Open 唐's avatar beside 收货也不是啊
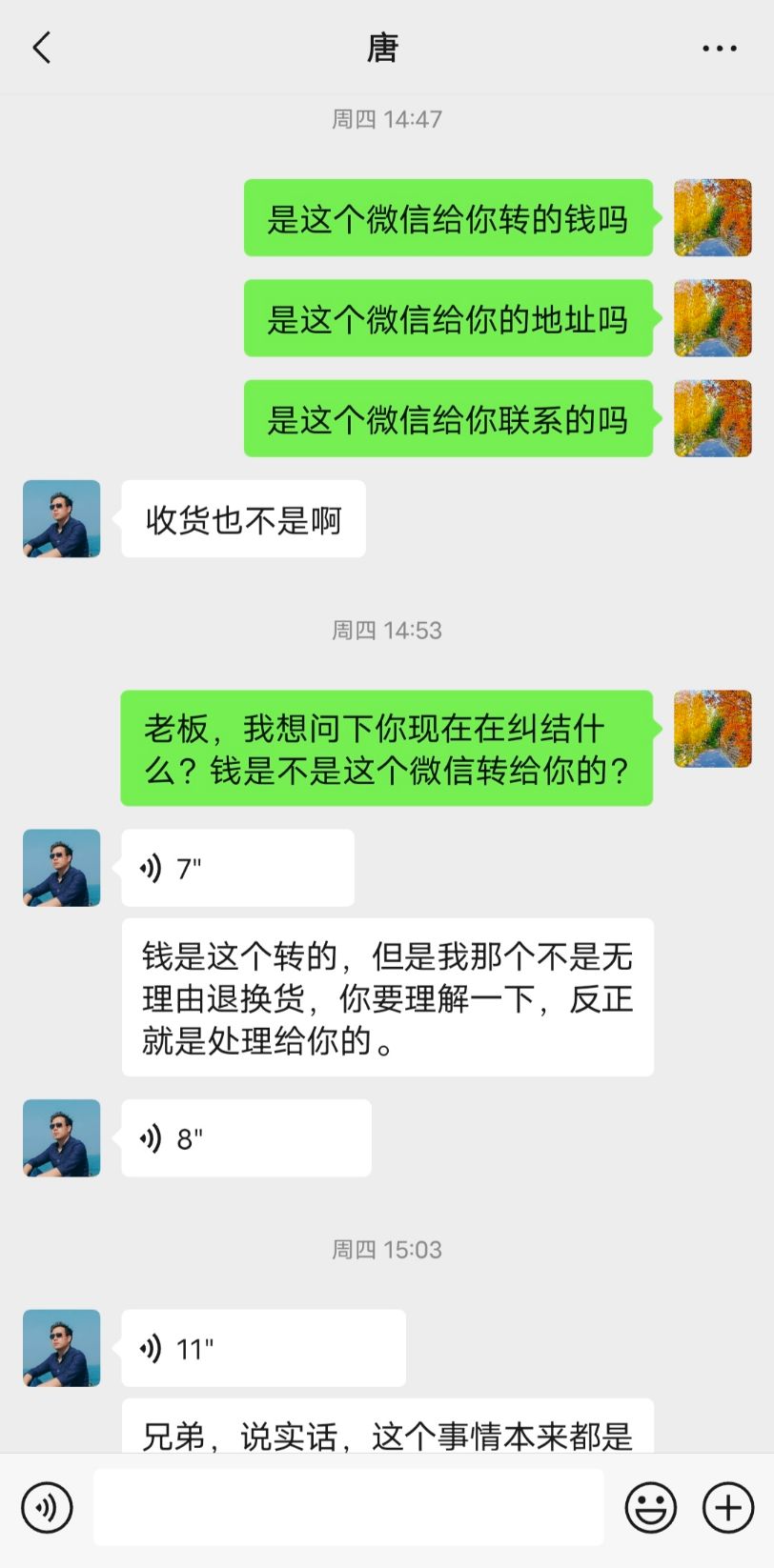The height and width of the screenshot is (1568, 774). 62,518
